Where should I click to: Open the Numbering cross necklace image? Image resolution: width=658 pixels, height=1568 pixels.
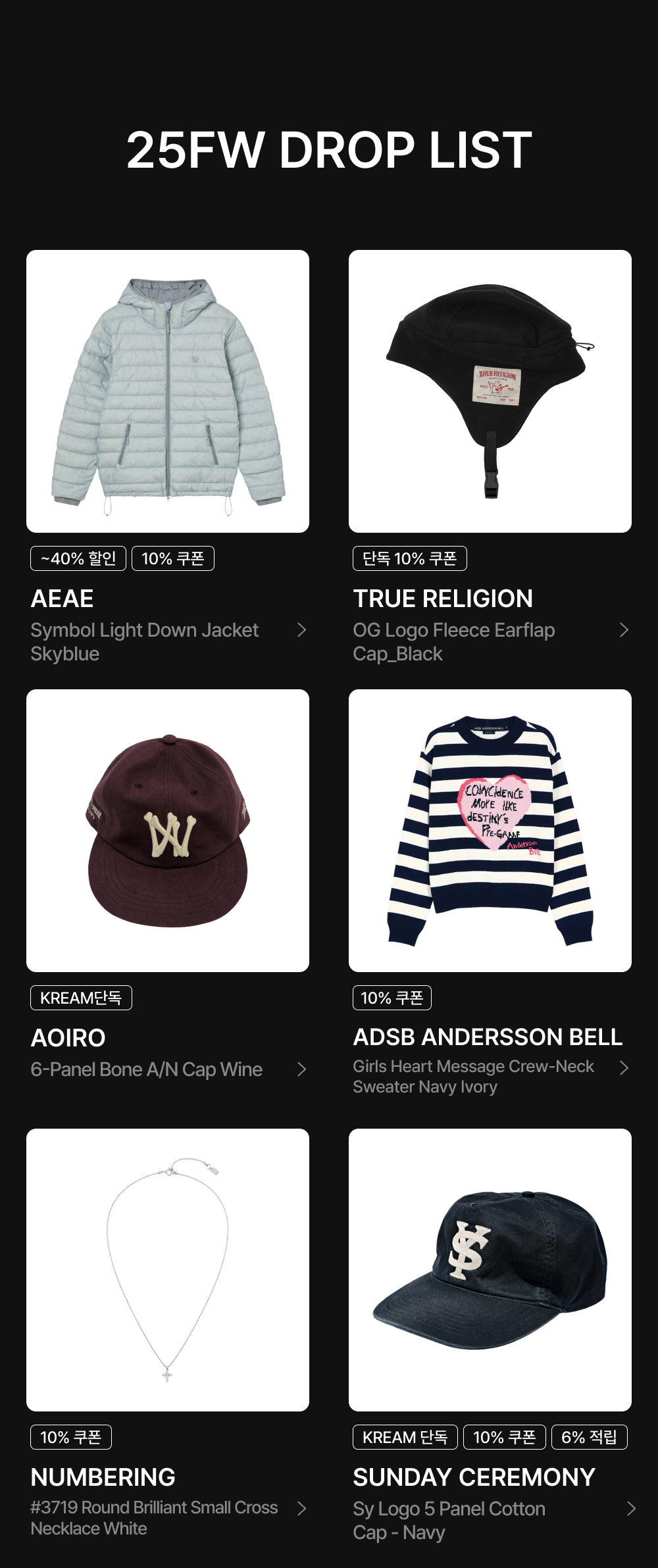coord(168,1270)
